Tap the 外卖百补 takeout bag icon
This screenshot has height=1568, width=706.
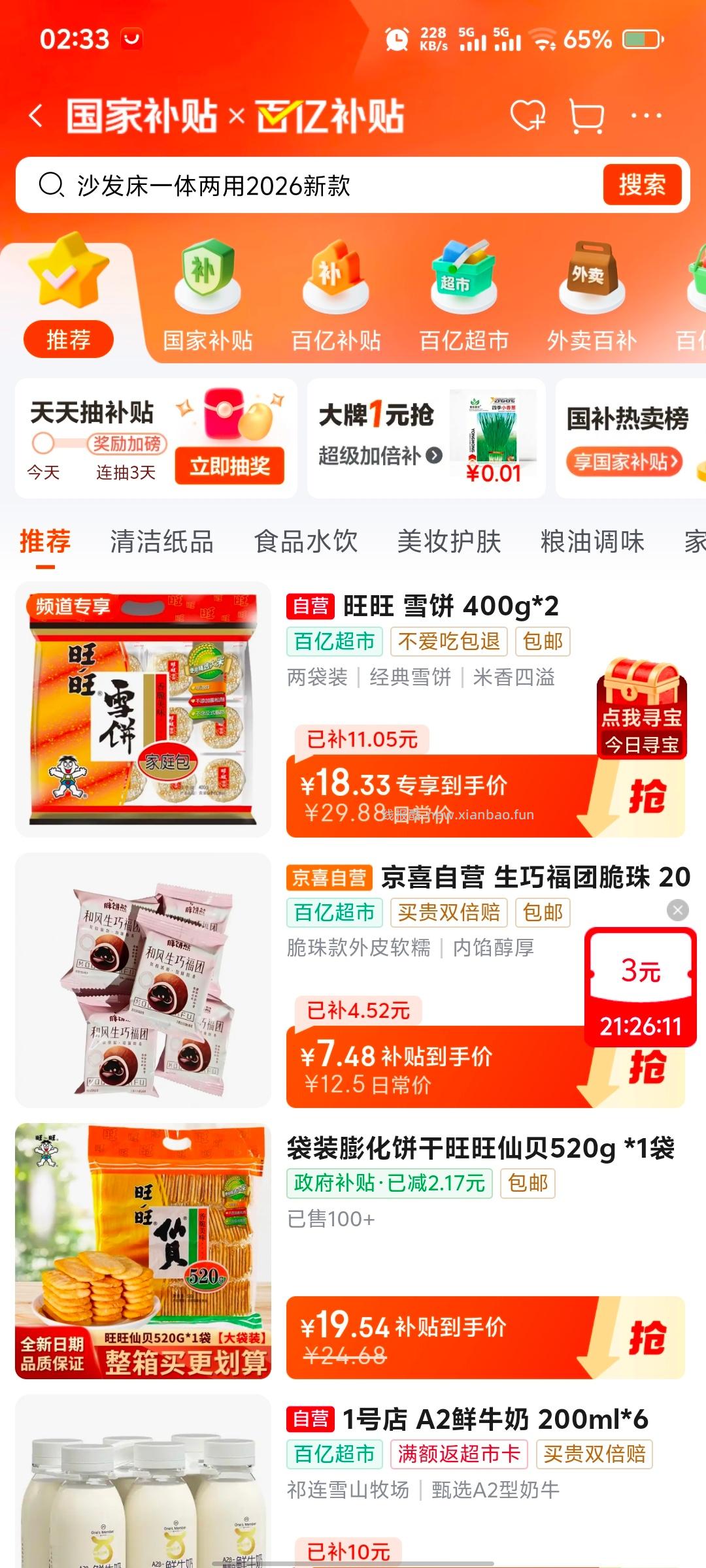[x=590, y=284]
